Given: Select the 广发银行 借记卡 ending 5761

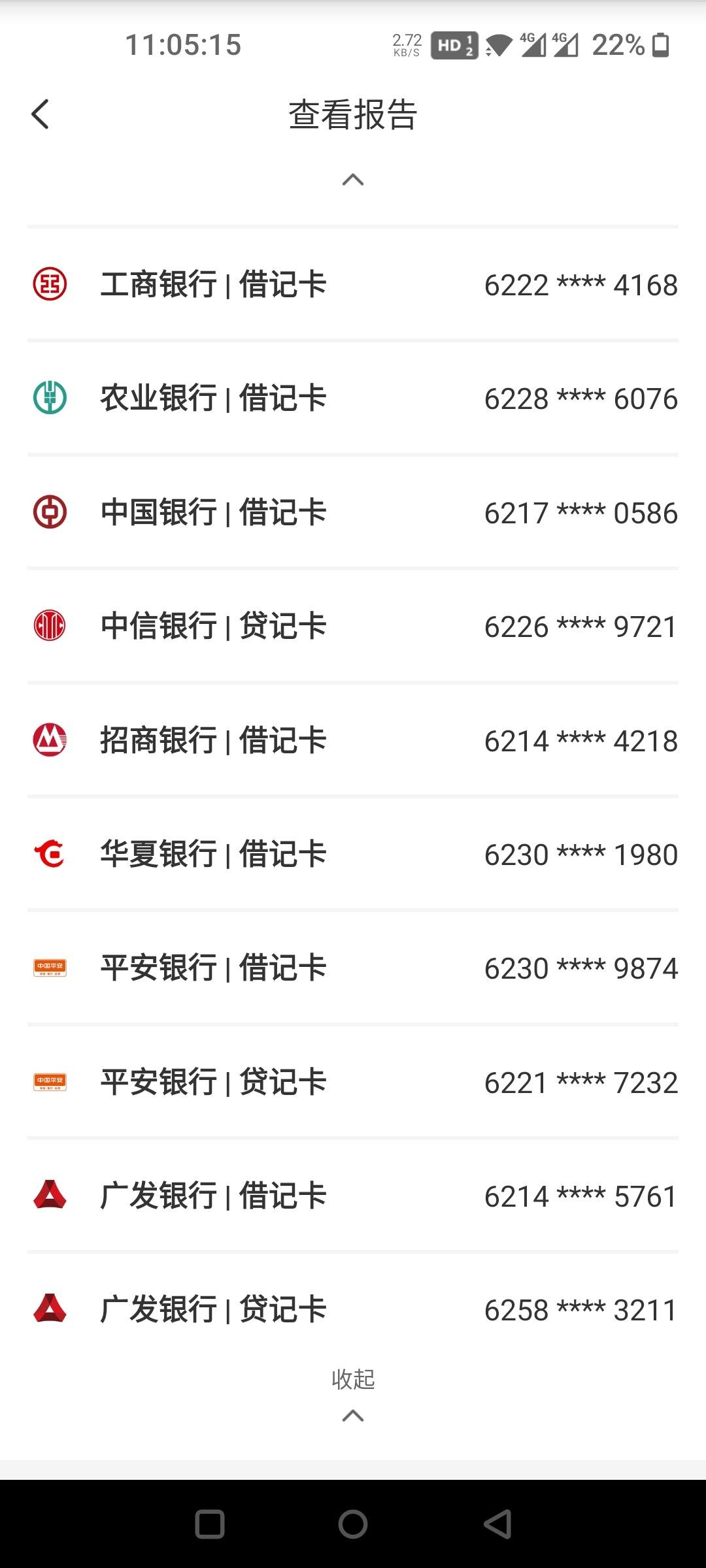Looking at the screenshot, I should [353, 1196].
